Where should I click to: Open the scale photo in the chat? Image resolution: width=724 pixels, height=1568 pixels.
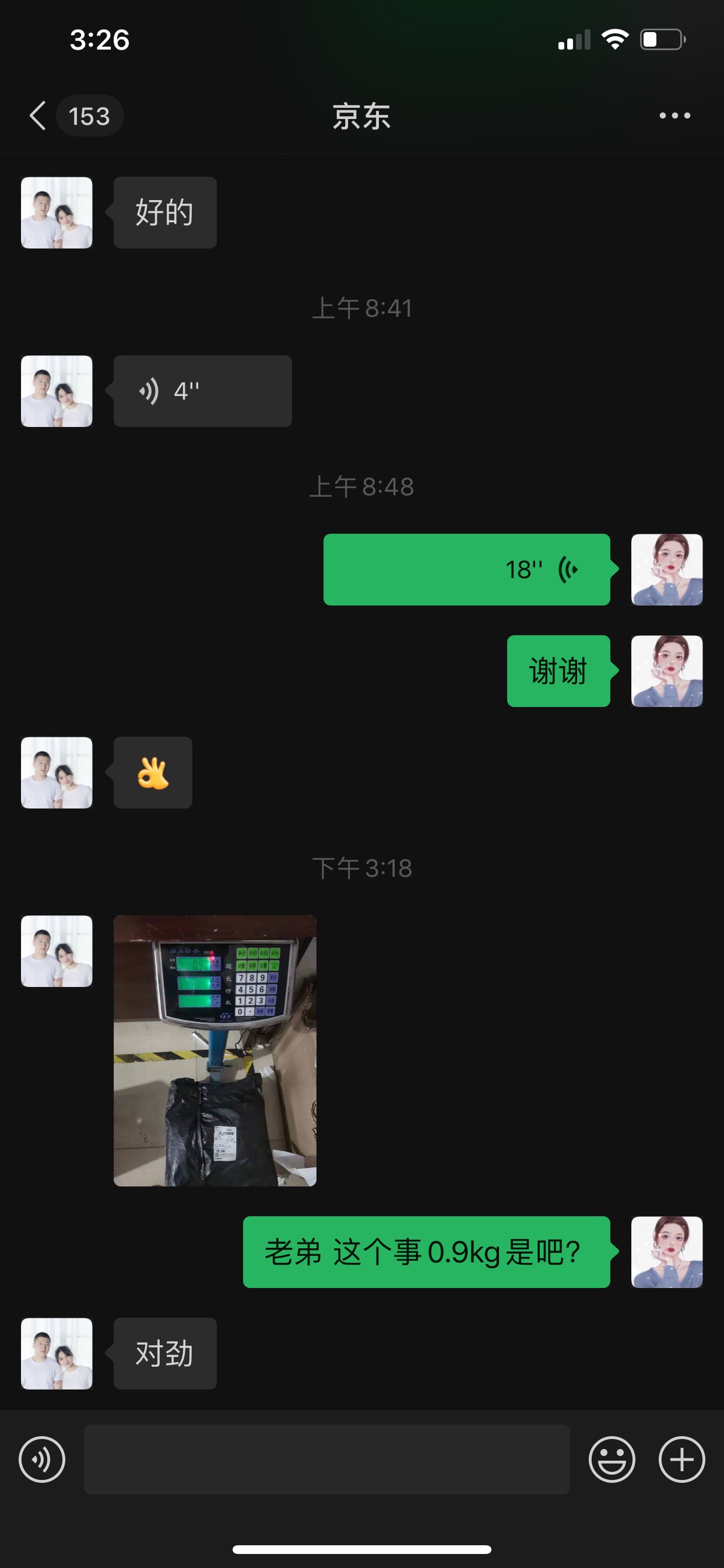(x=215, y=1051)
